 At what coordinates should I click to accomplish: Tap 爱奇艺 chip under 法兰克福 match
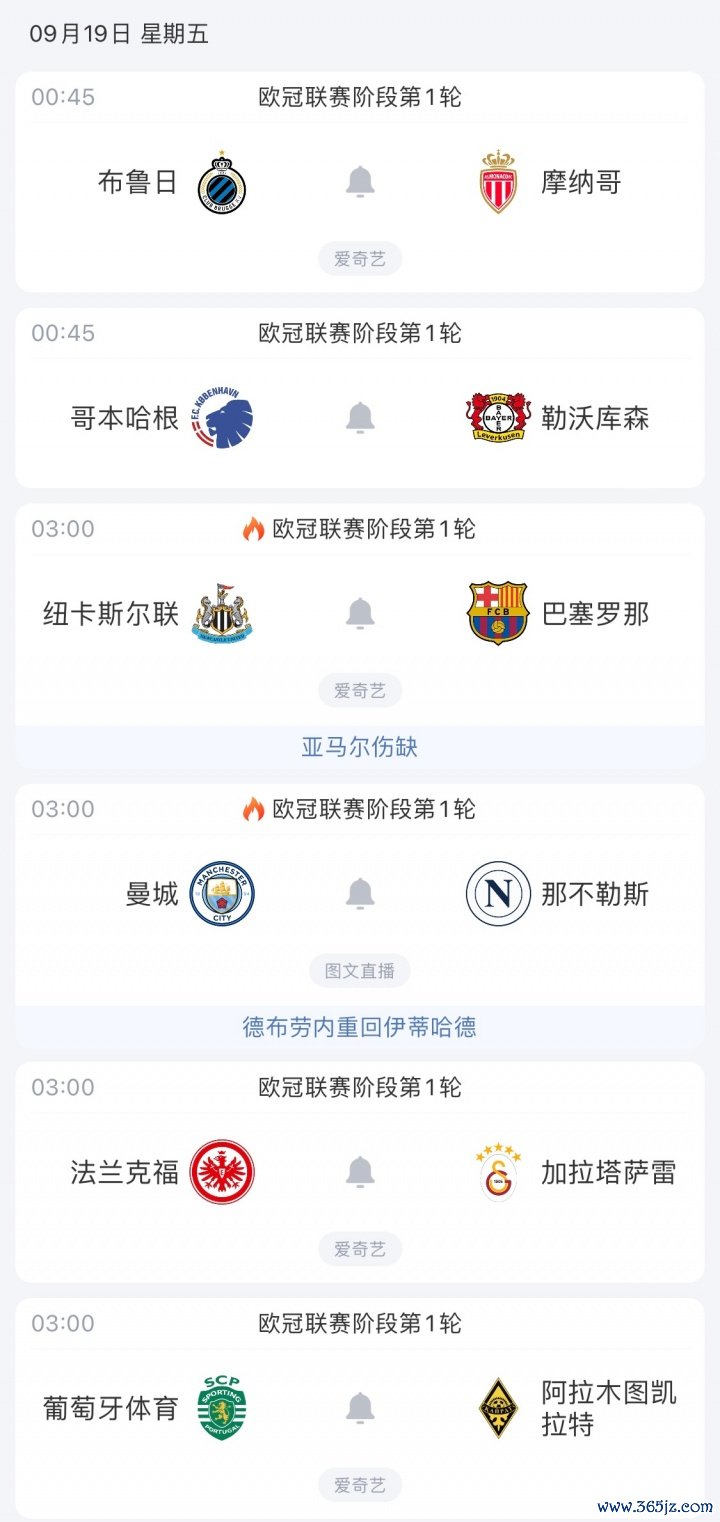360,1249
